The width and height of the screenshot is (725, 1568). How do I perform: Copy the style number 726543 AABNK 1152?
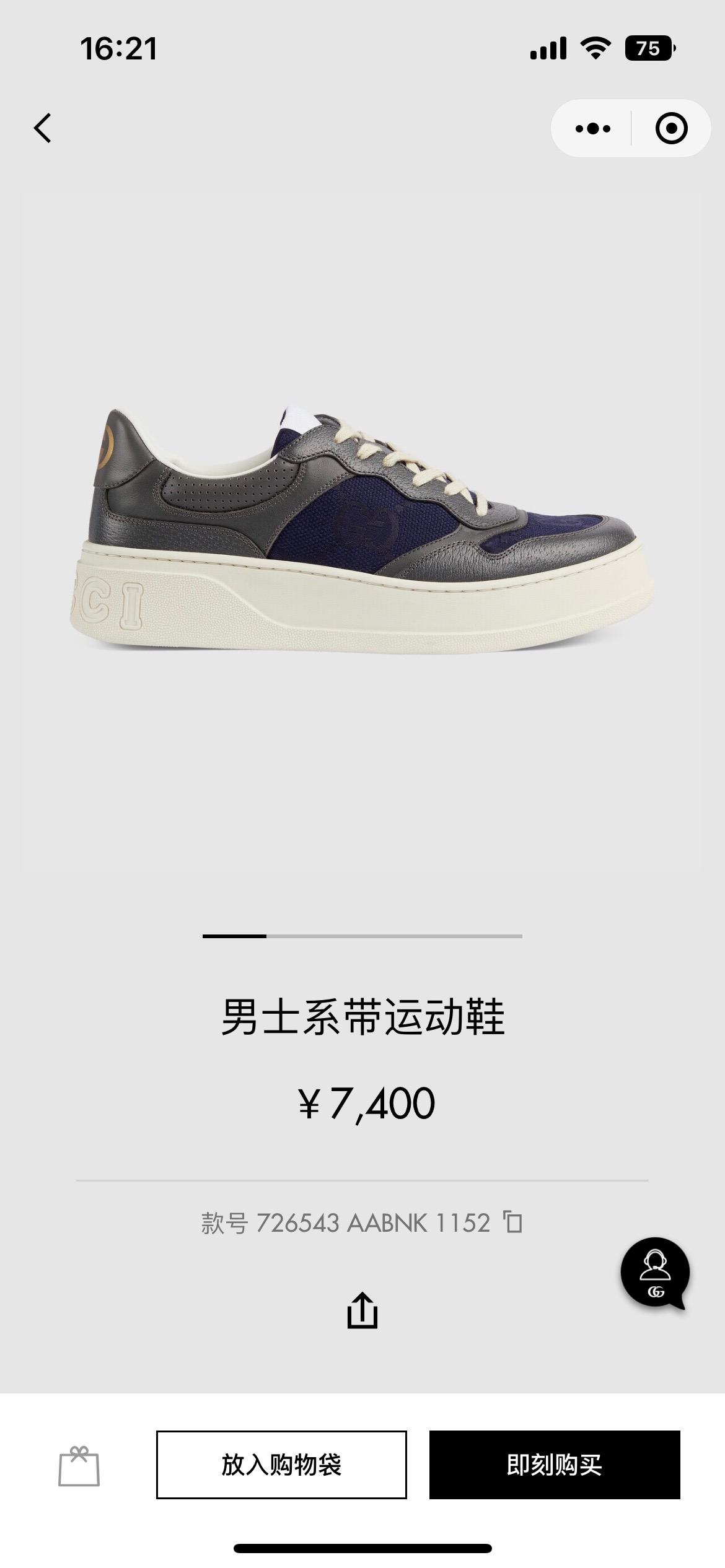513,1223
